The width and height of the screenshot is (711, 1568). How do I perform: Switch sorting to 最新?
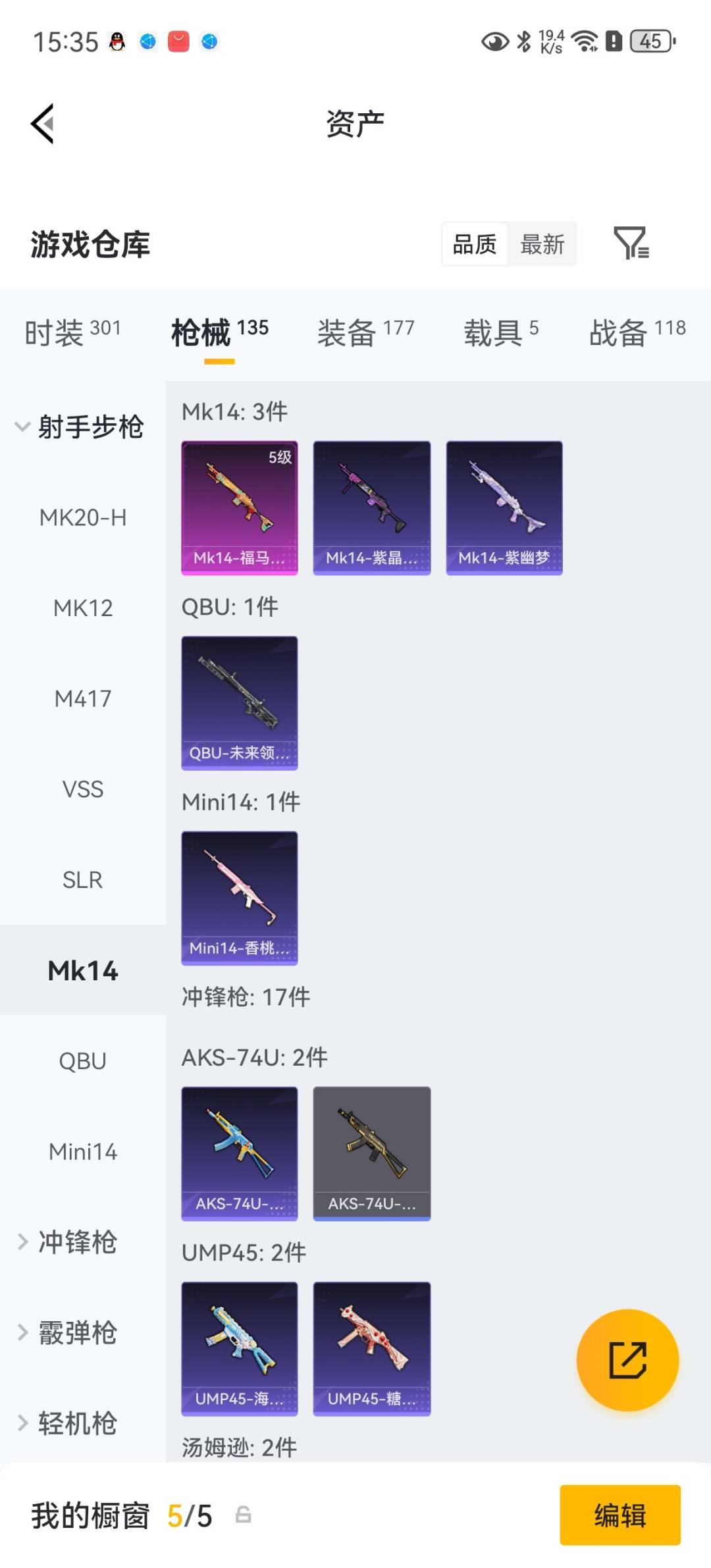pyautogui.click(x=542, y=244)
